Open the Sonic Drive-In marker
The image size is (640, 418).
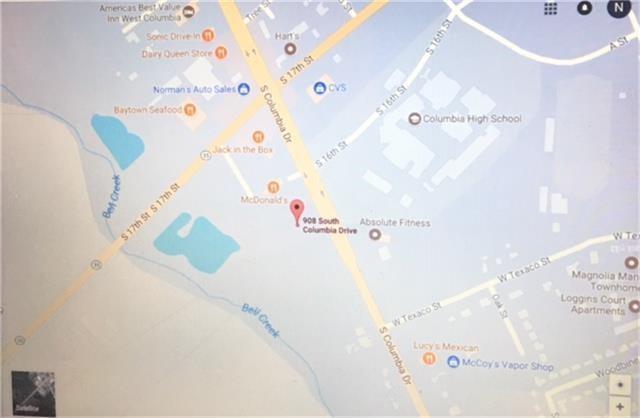202,36
